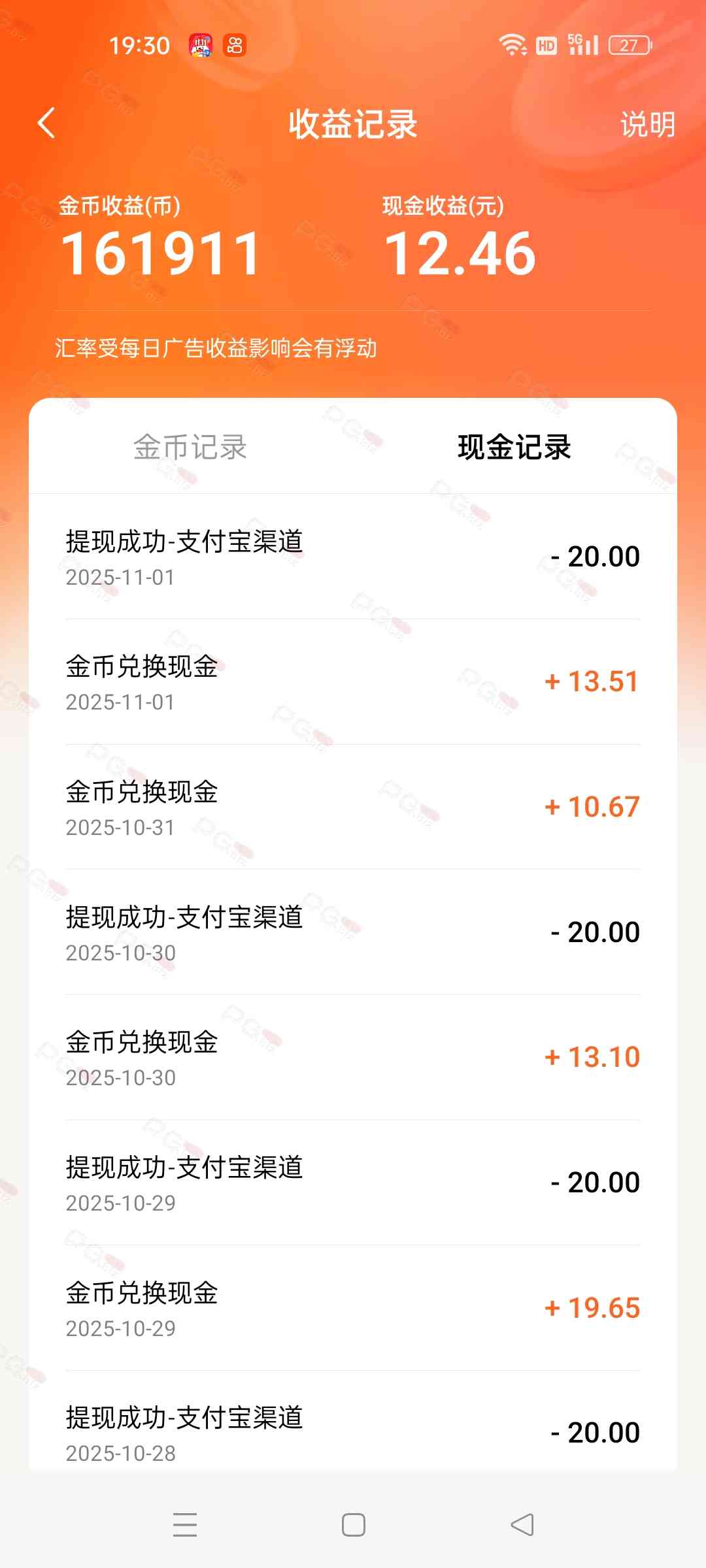This screenshot has height=1568, width=706.
Task: Switch to the 金币记录 tab
Action: (190, 448)
